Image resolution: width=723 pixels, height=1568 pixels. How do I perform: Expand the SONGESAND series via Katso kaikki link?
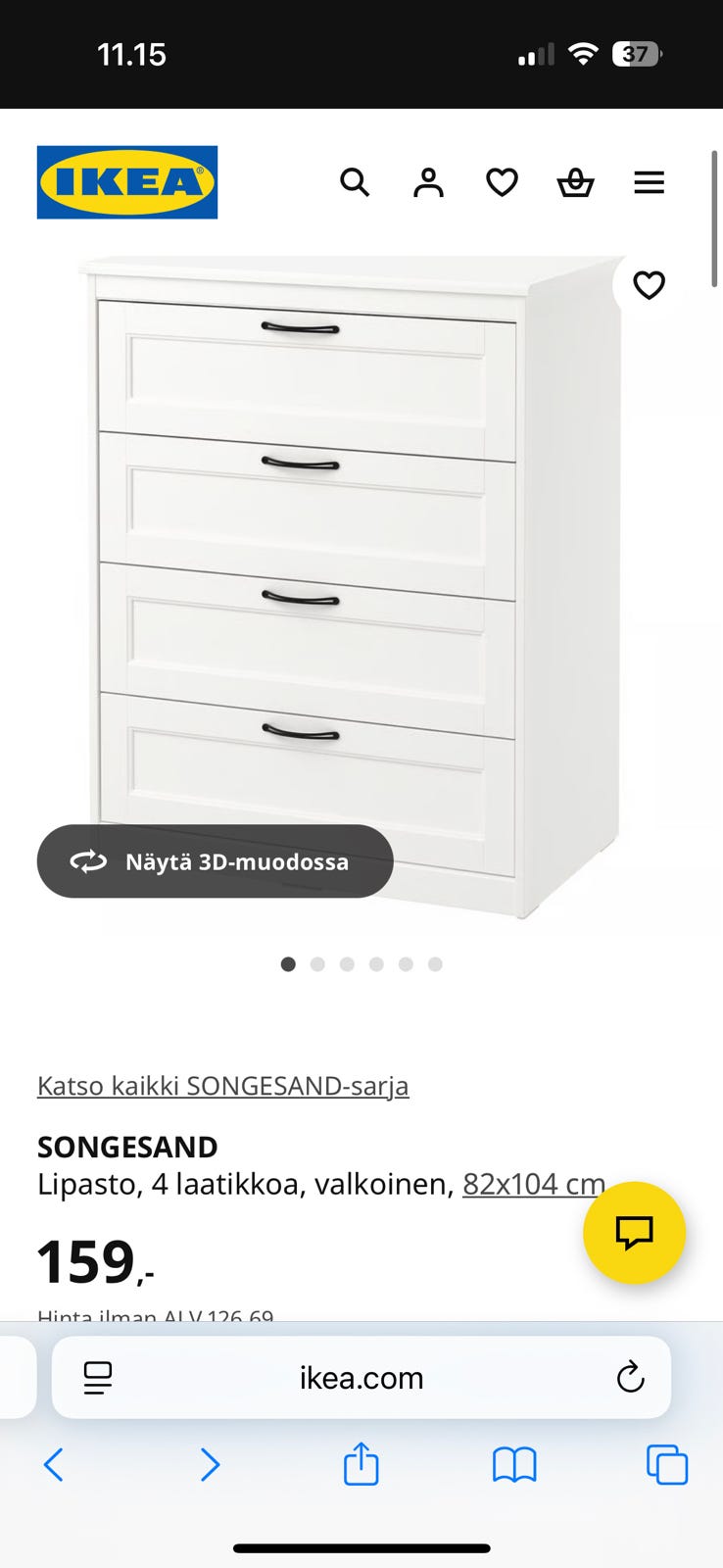pos(222,1085)
